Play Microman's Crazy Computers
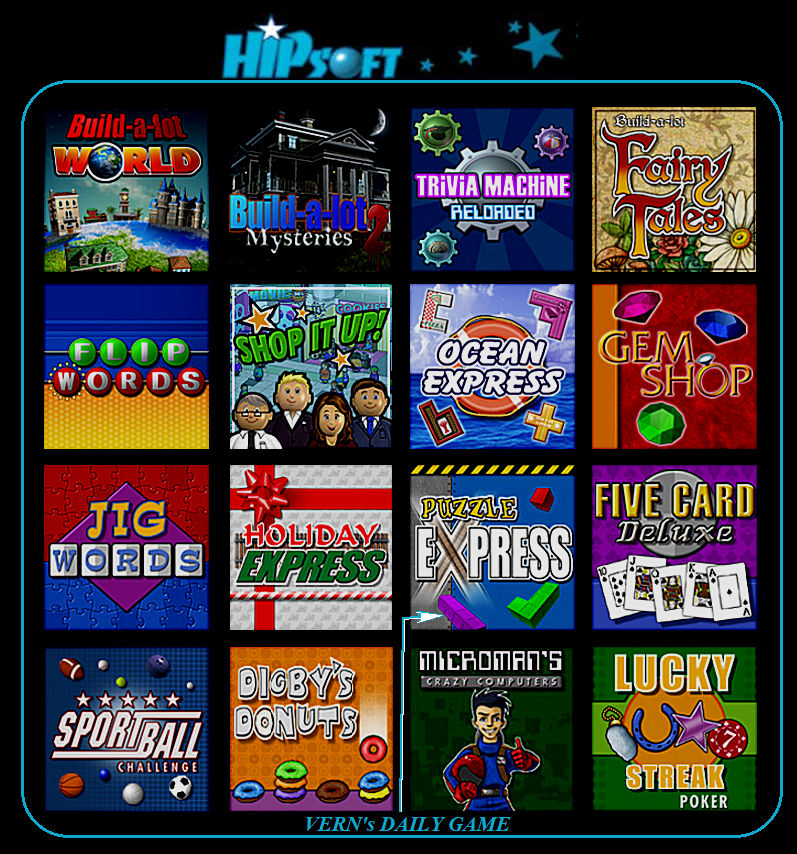Image resolution: width=797 pixels, height=854 pixels. pos(492,729)
